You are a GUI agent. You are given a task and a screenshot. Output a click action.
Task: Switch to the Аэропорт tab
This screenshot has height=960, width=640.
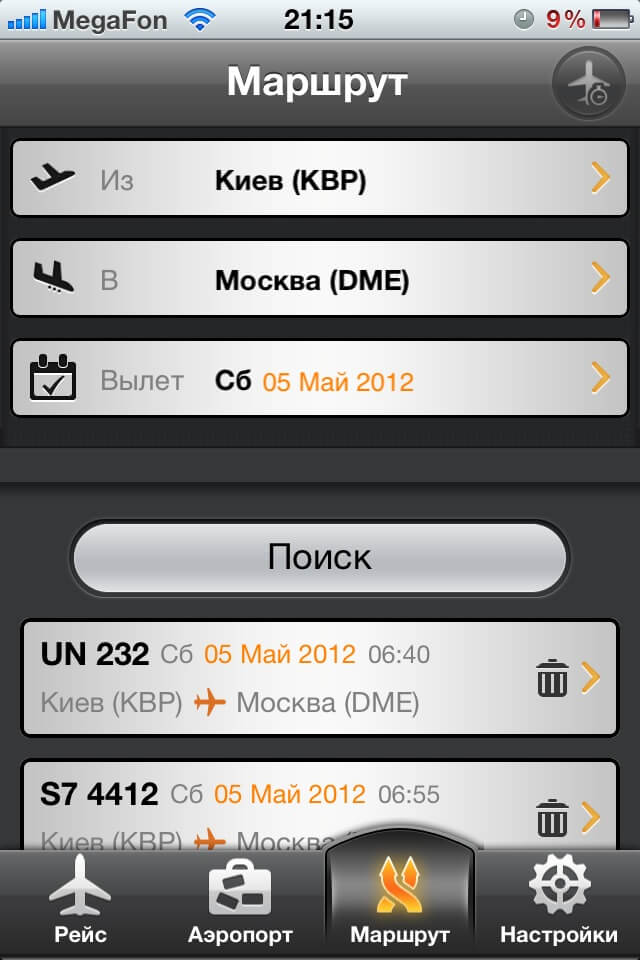[240, 904]
